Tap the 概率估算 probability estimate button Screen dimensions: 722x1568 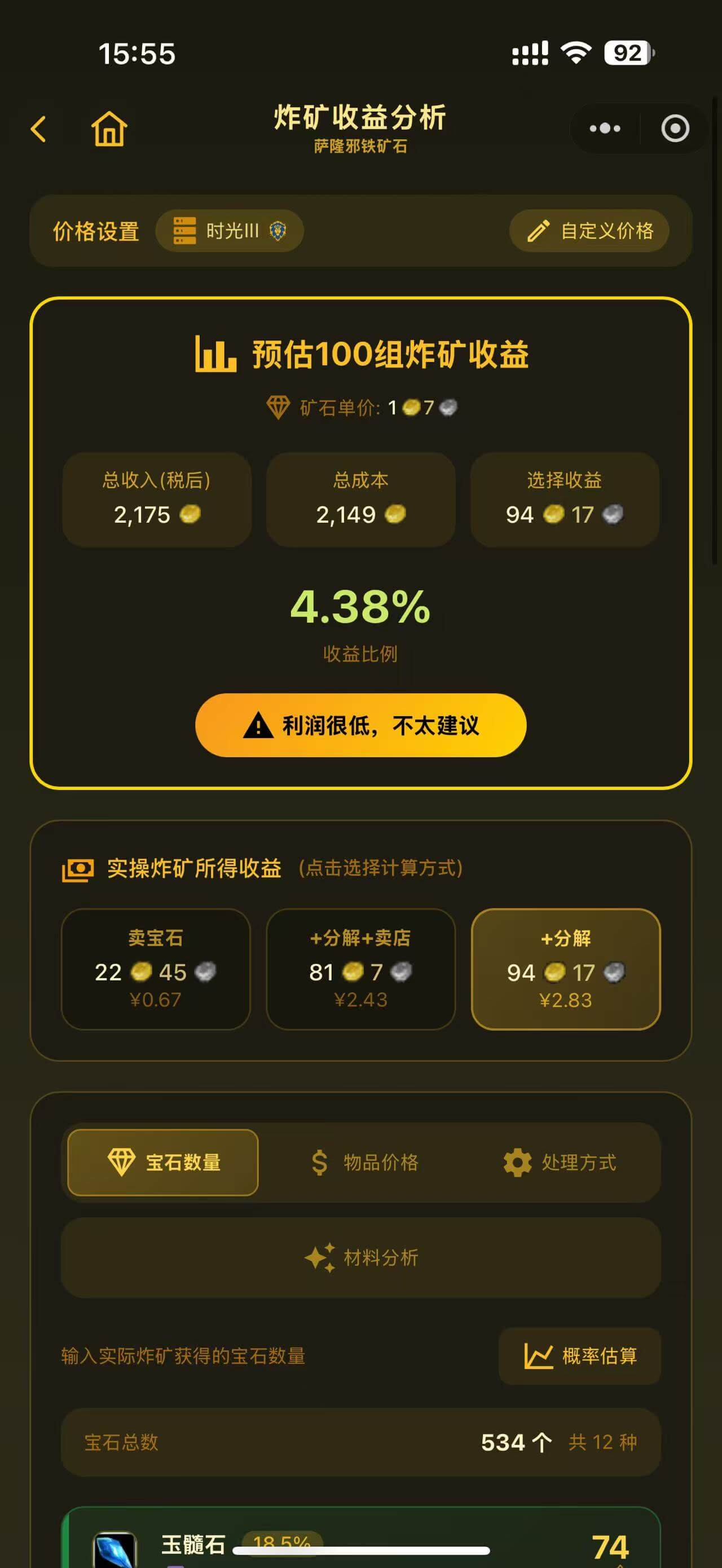(x=579, y=1355)
